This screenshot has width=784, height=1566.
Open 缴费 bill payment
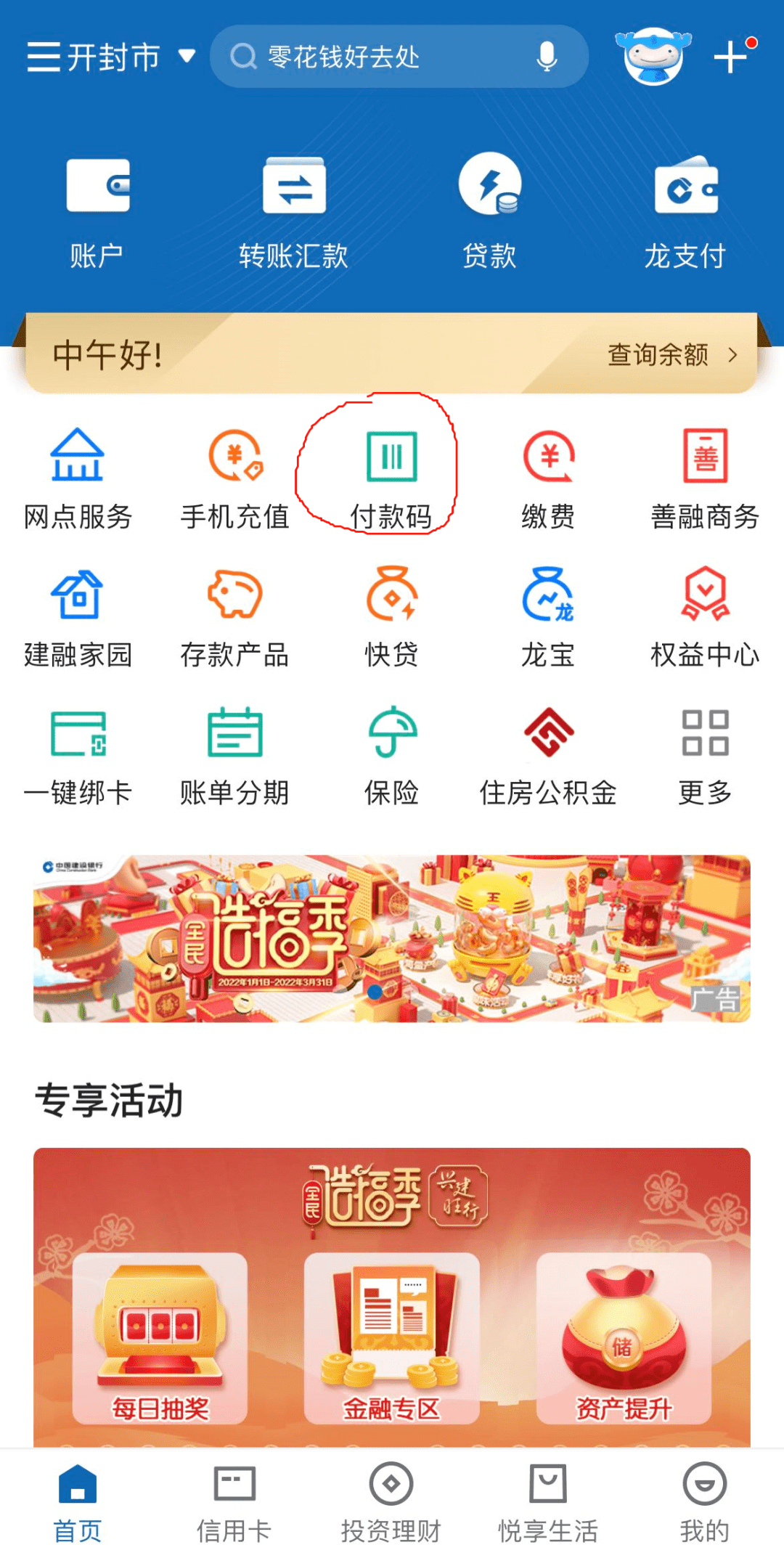(548, 476)
